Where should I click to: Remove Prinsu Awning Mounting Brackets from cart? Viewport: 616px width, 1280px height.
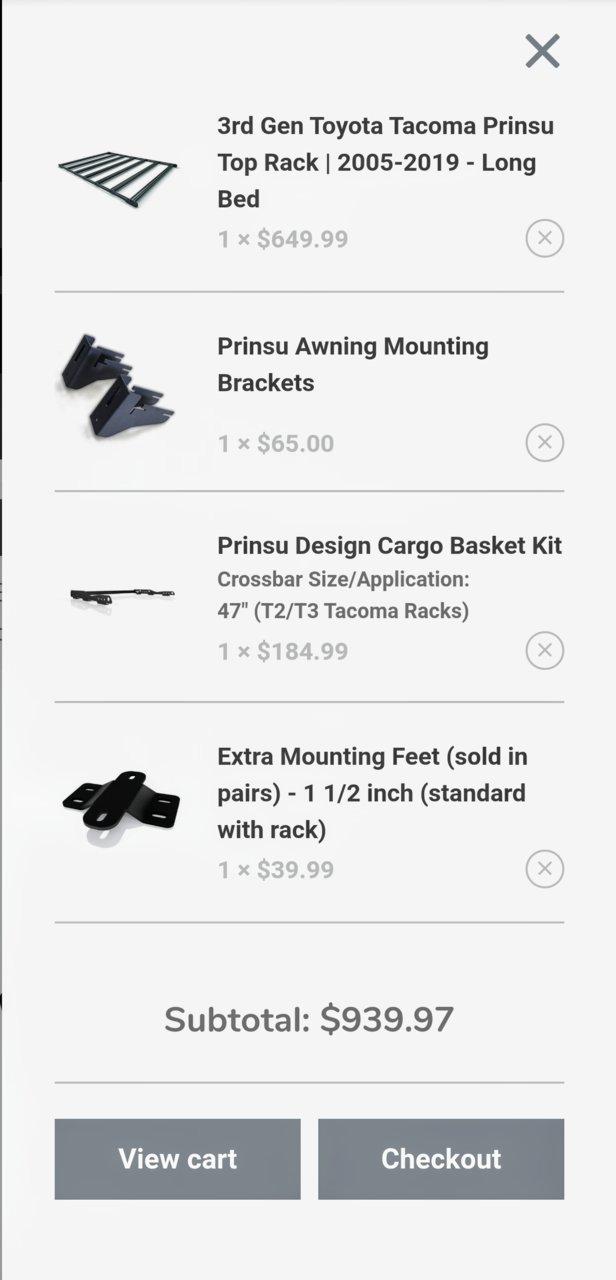click(545, 442)
